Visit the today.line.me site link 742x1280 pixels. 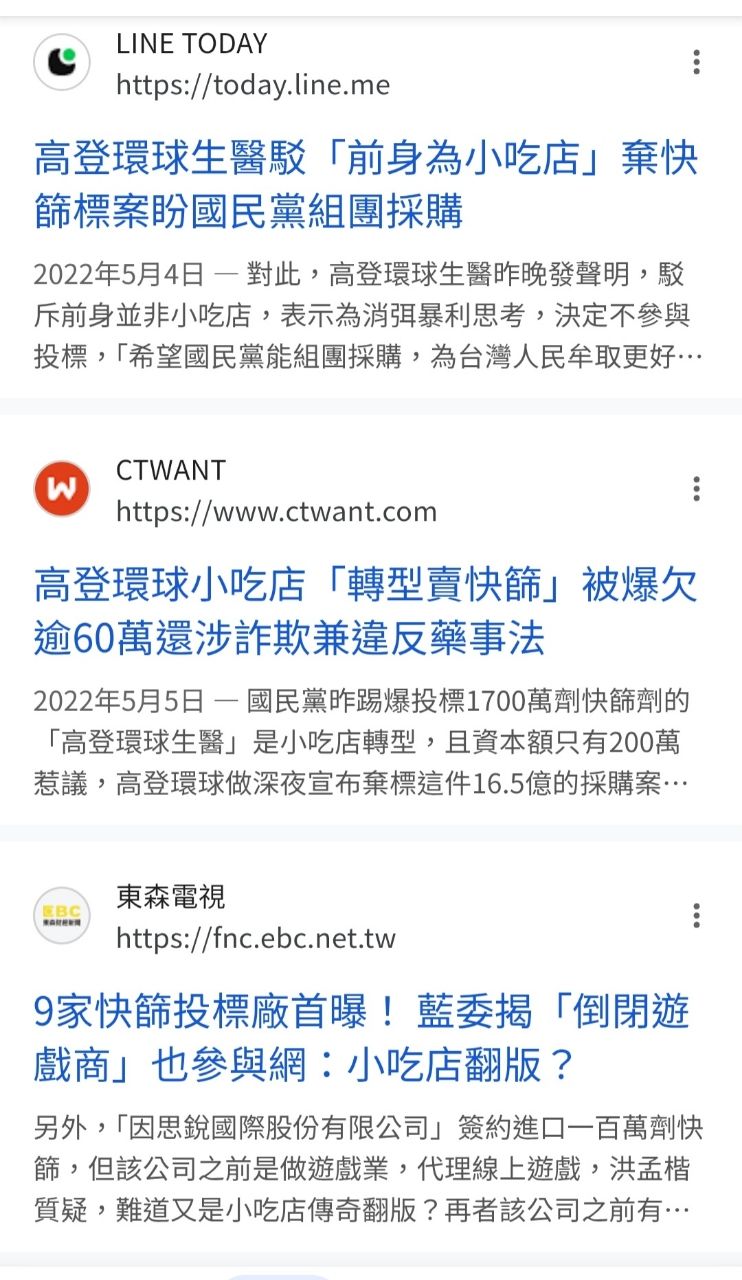253,85
